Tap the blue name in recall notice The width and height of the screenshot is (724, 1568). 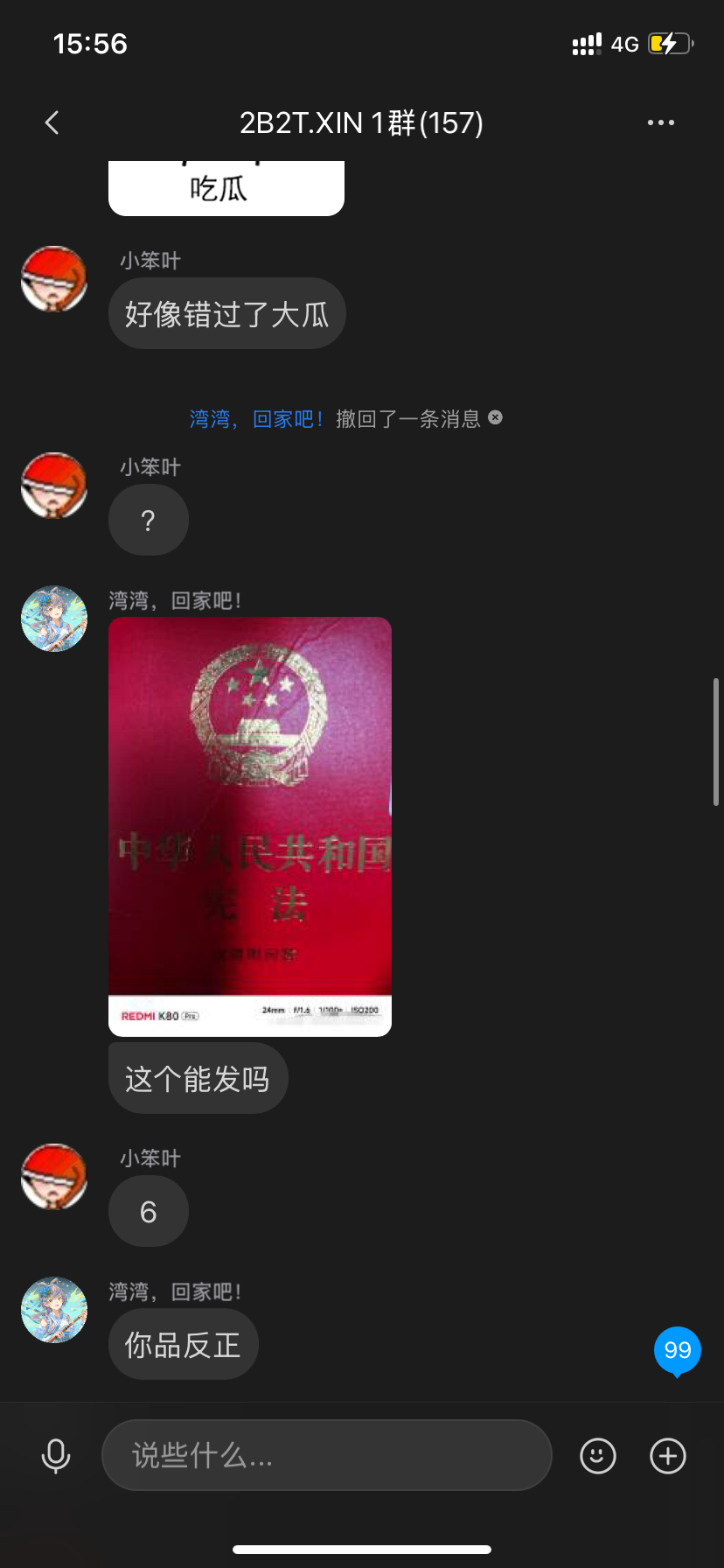point(257,419)
